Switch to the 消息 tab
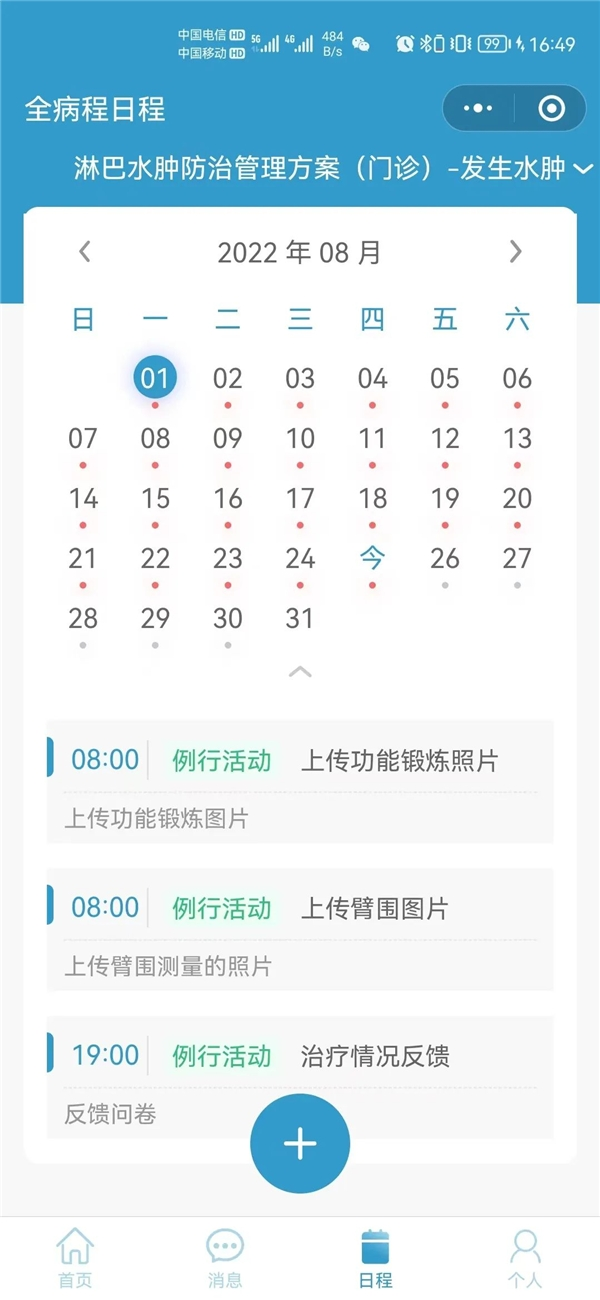 (x=225, y=1258)
